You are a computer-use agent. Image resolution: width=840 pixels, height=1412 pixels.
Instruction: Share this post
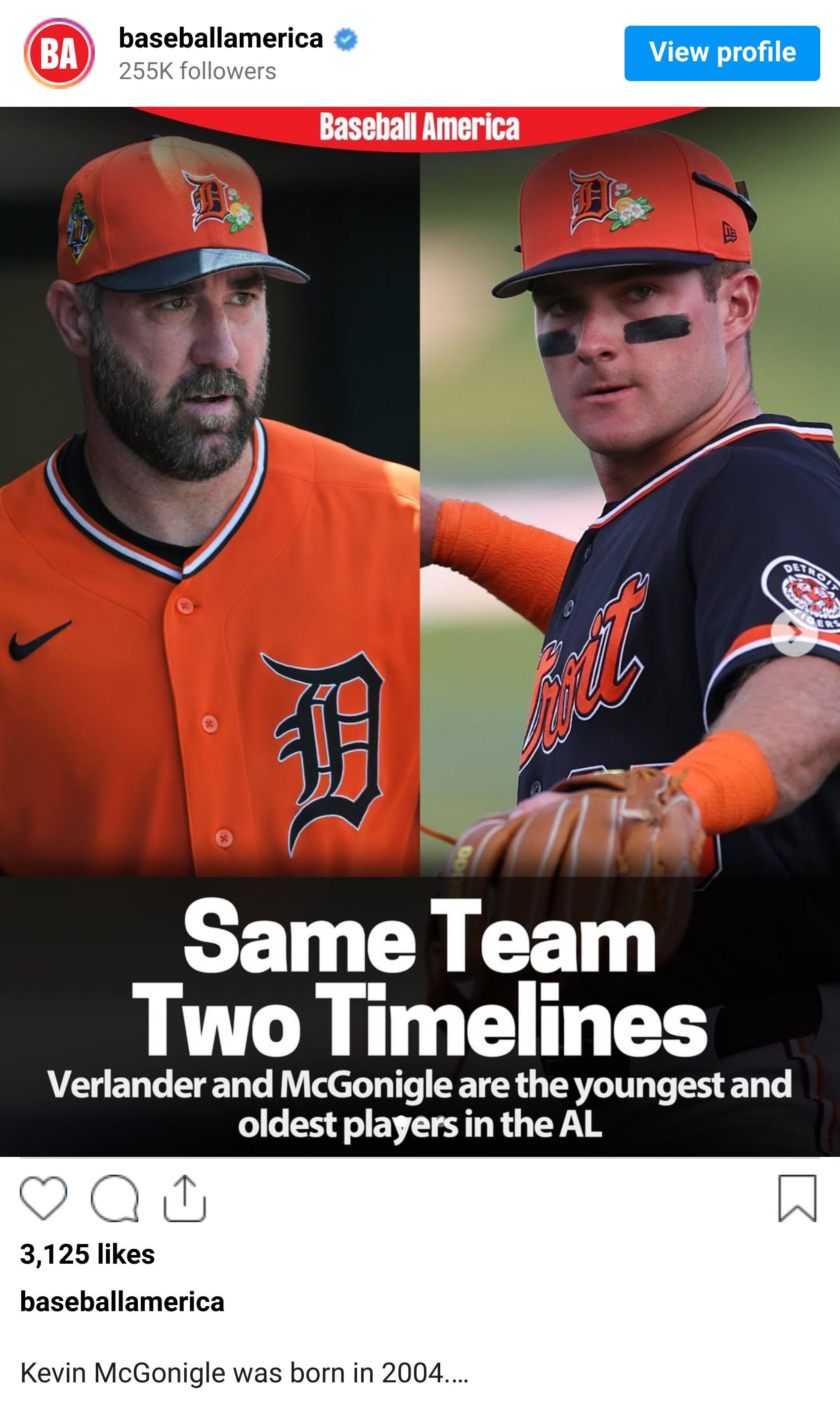tap(184, 1197)
